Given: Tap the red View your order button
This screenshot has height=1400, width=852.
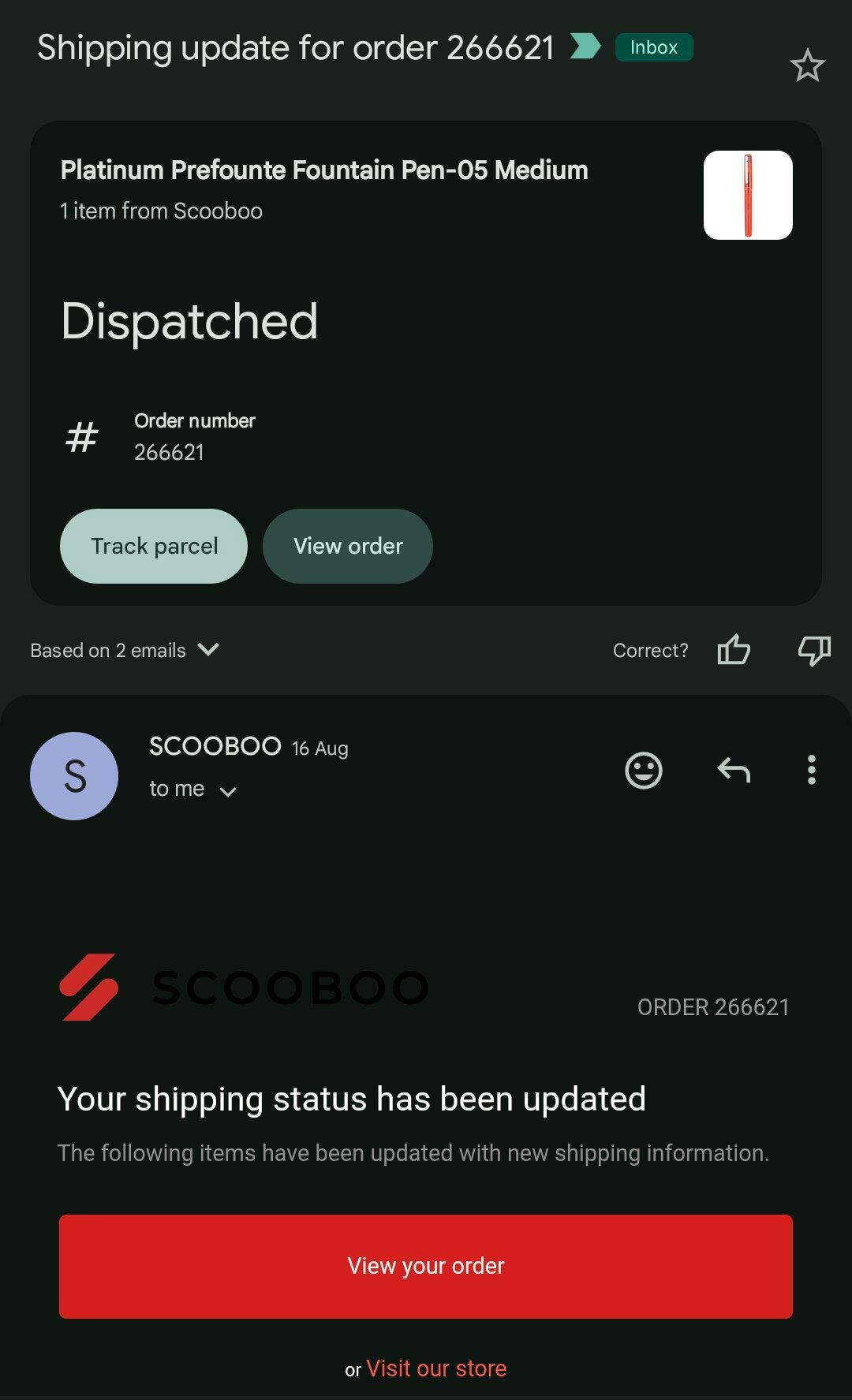Looking at the screenshot, I should pyautogui.click(x=426, y=1266).
